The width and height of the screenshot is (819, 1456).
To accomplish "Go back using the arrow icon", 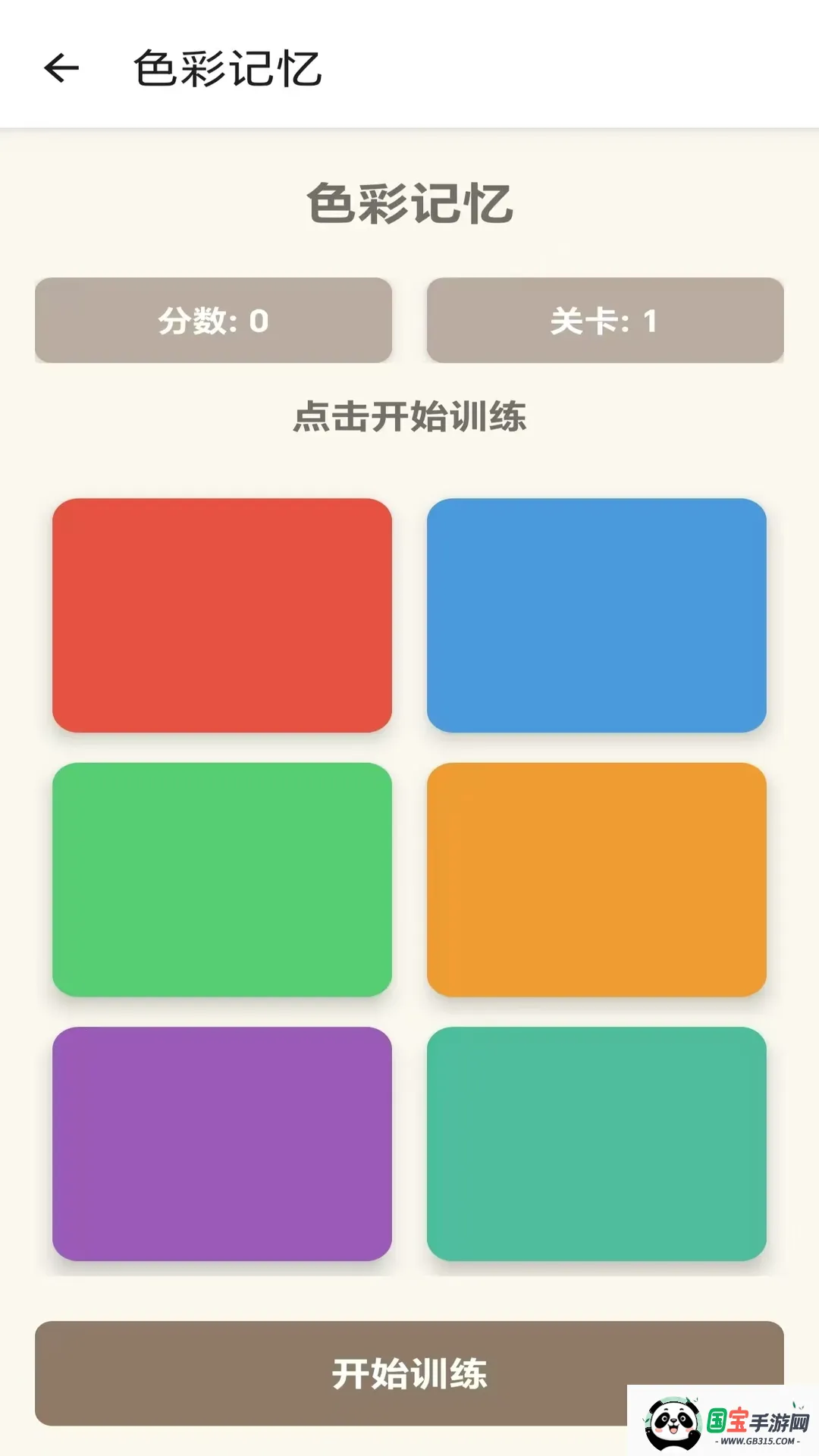I will pyautogui.click(x=61, y=68).
